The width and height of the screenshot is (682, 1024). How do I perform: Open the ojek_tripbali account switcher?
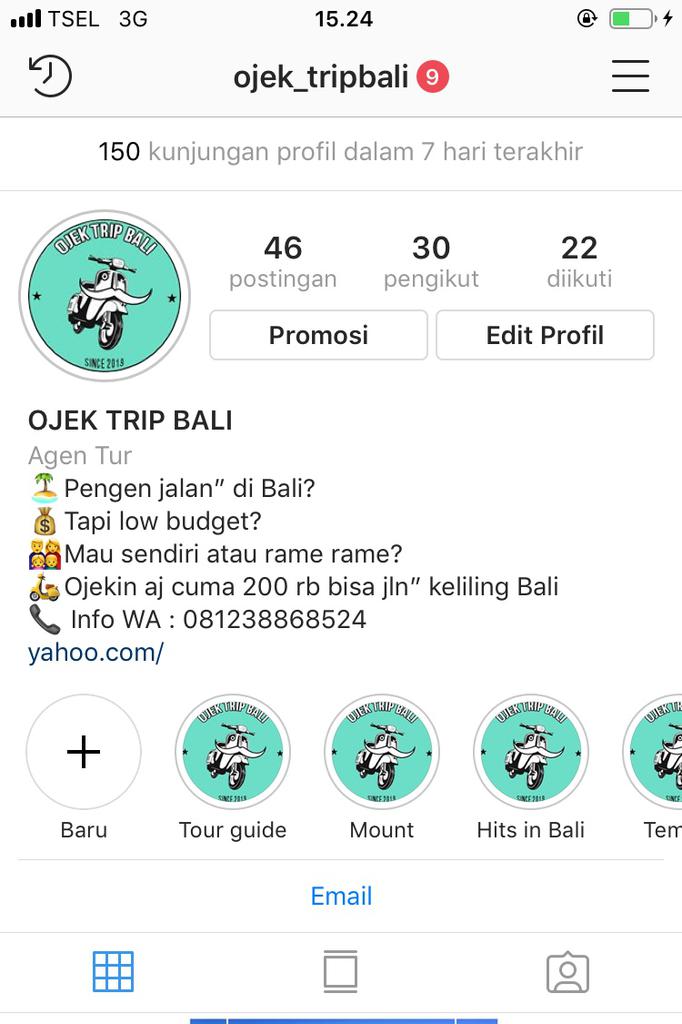pos(321,76)
